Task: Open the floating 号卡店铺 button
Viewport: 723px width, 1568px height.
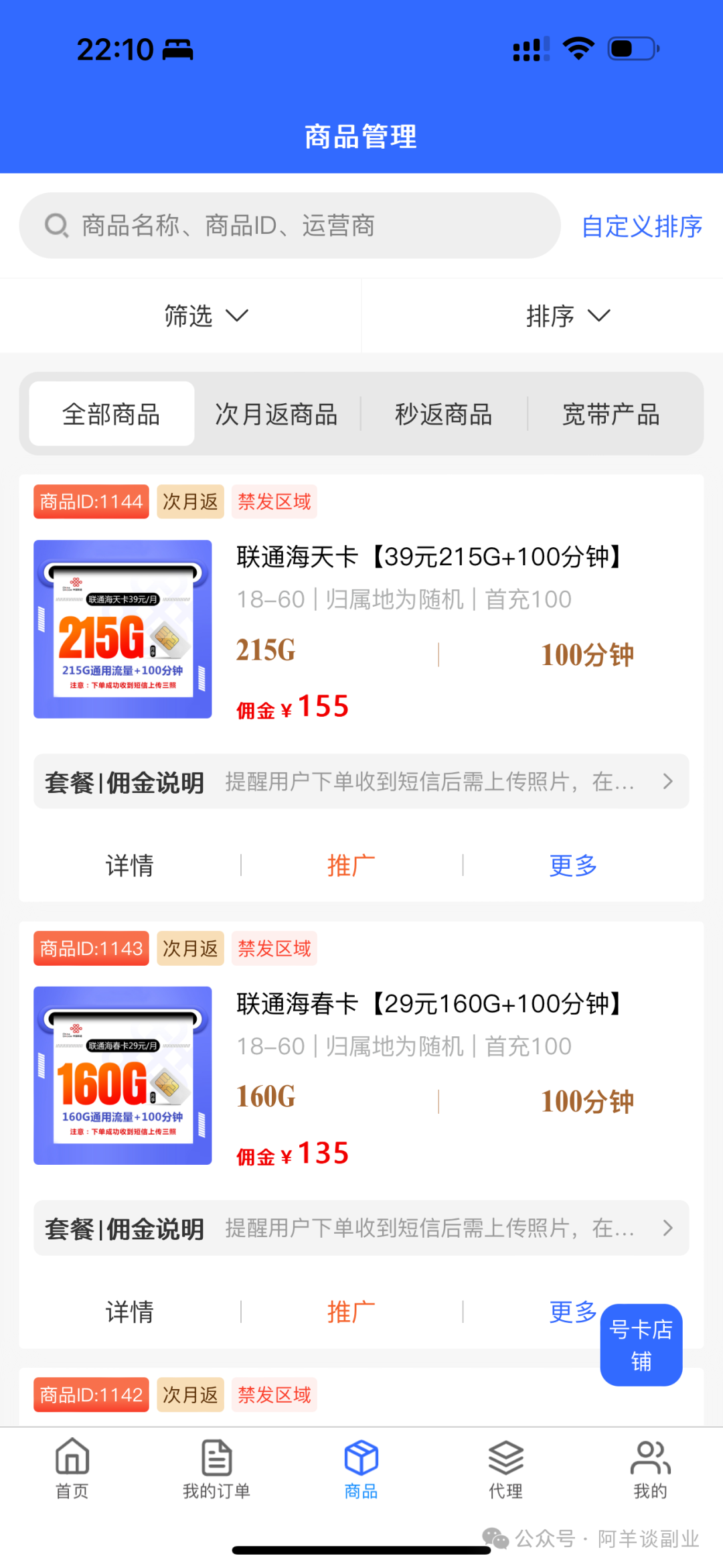Action: point(641,1344)
